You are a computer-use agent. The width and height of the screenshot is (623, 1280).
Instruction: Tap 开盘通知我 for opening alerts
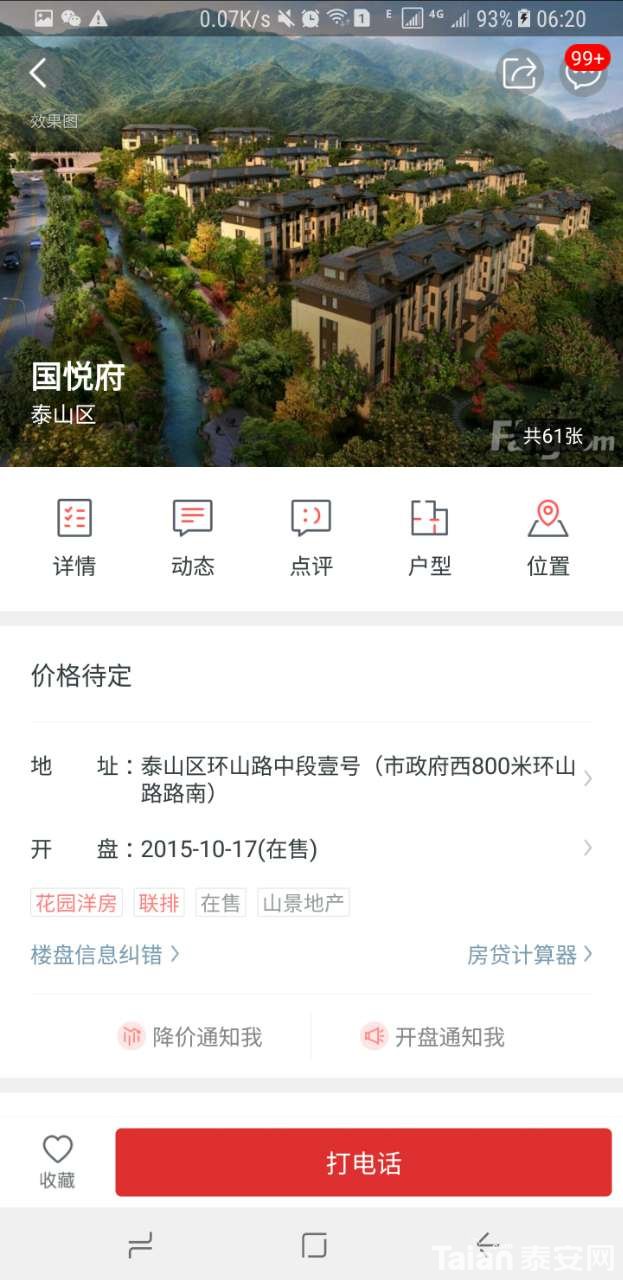pyautogui.click(x=433, y=1037)
